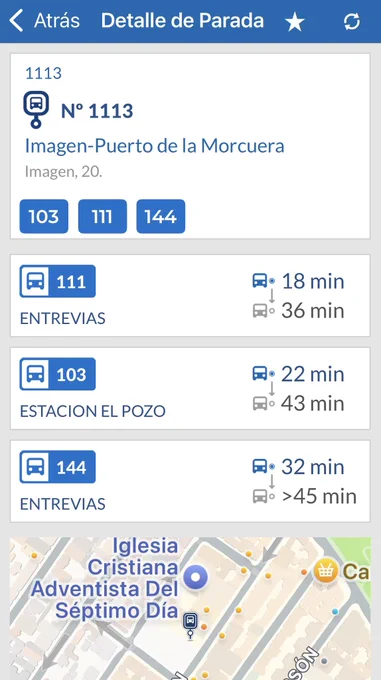This screenshot has height=680, width=381.
Task: Refresh the arrival times
Action: (x=352, y=22)
